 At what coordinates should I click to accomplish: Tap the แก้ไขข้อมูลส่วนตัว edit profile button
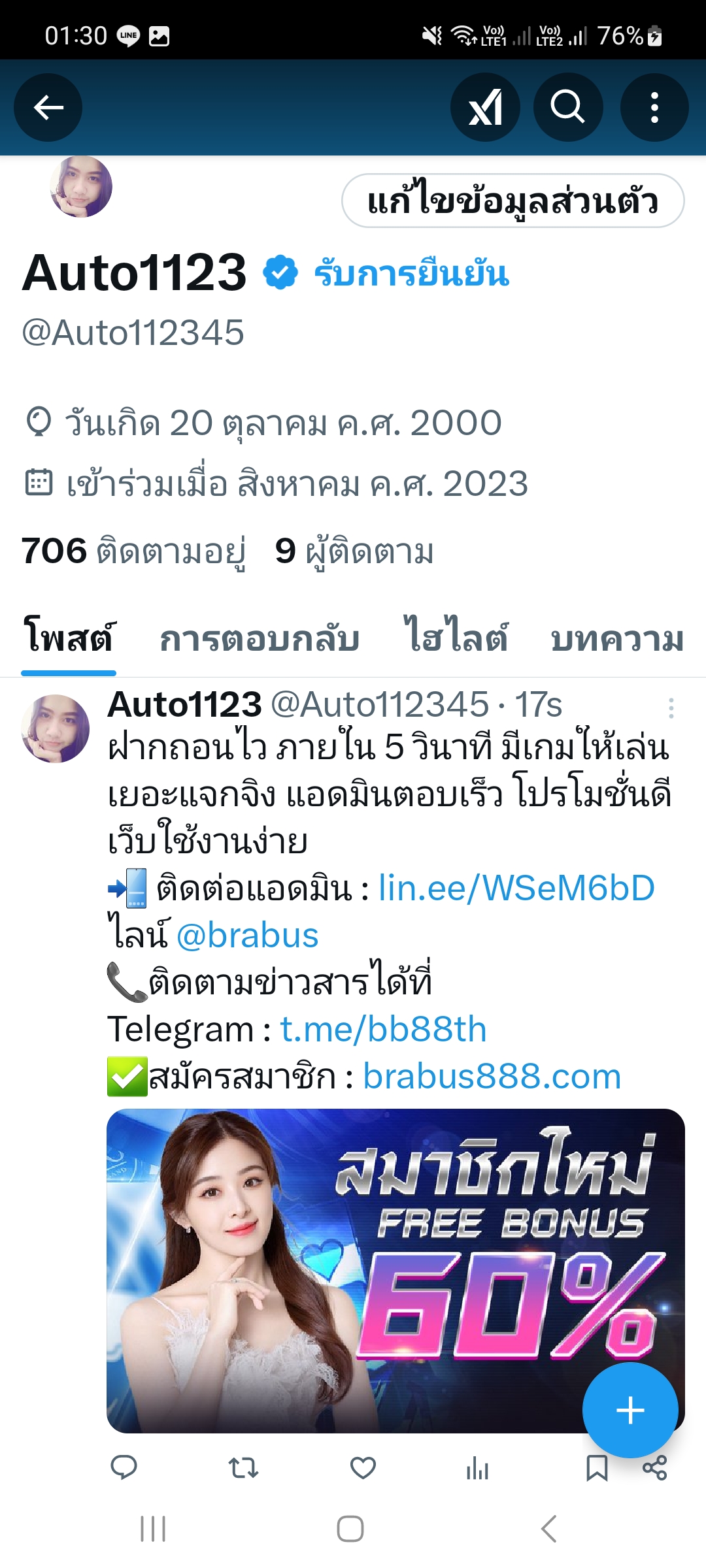(x=513, y=201)
